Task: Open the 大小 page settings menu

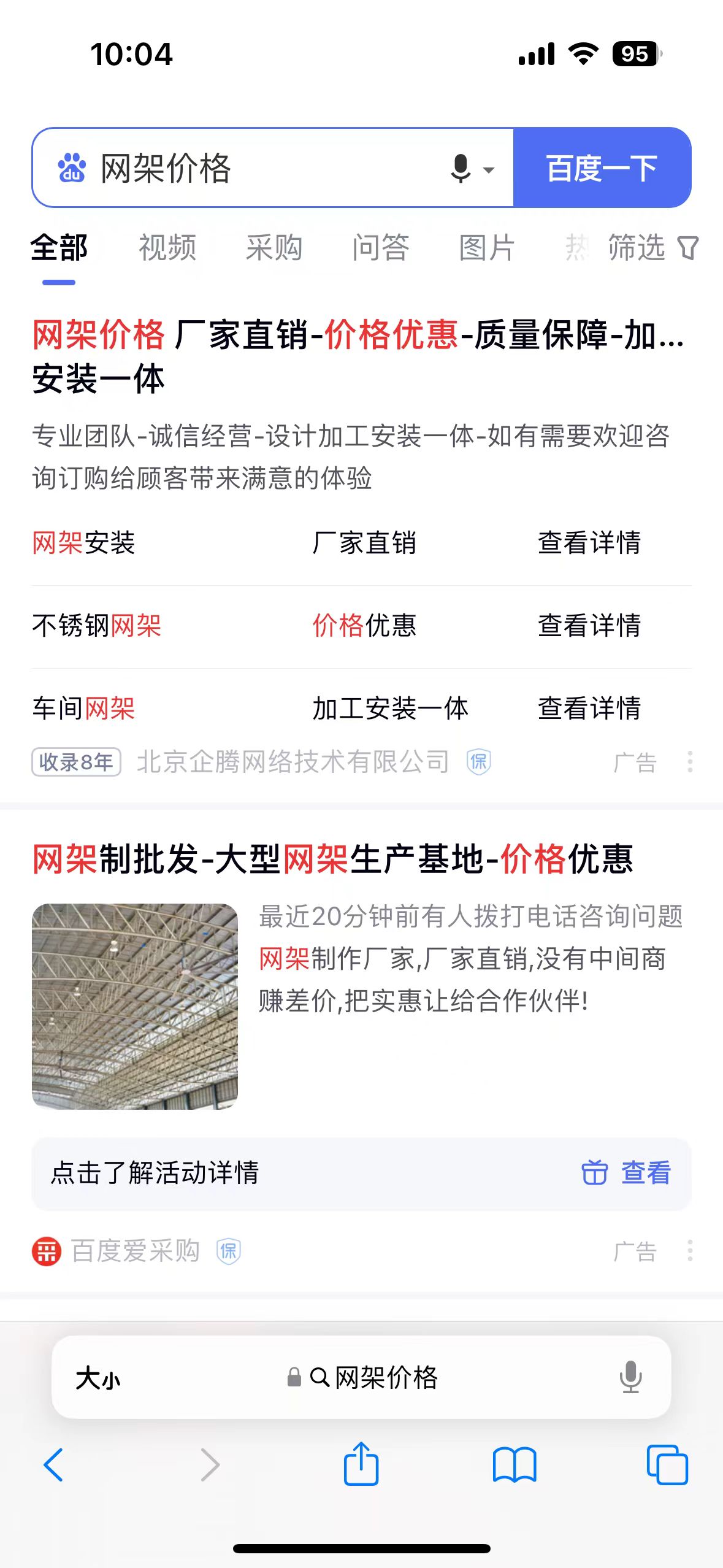Action: (98, 1378)
